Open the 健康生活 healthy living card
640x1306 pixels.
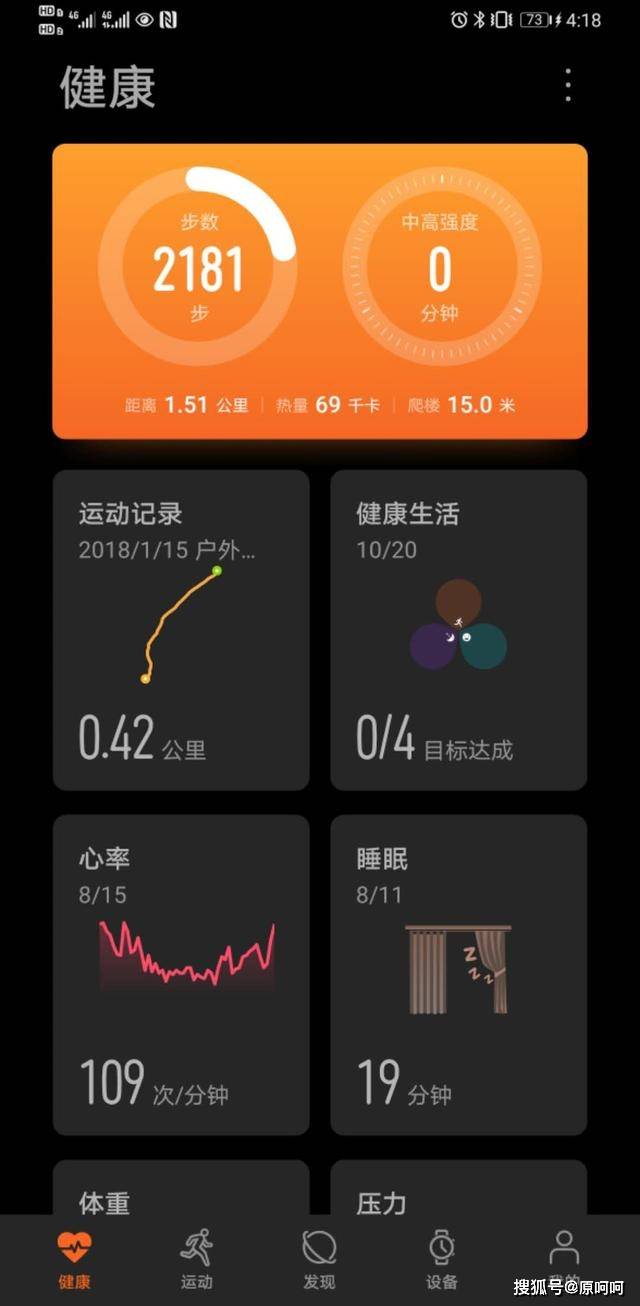coord(459,630)
